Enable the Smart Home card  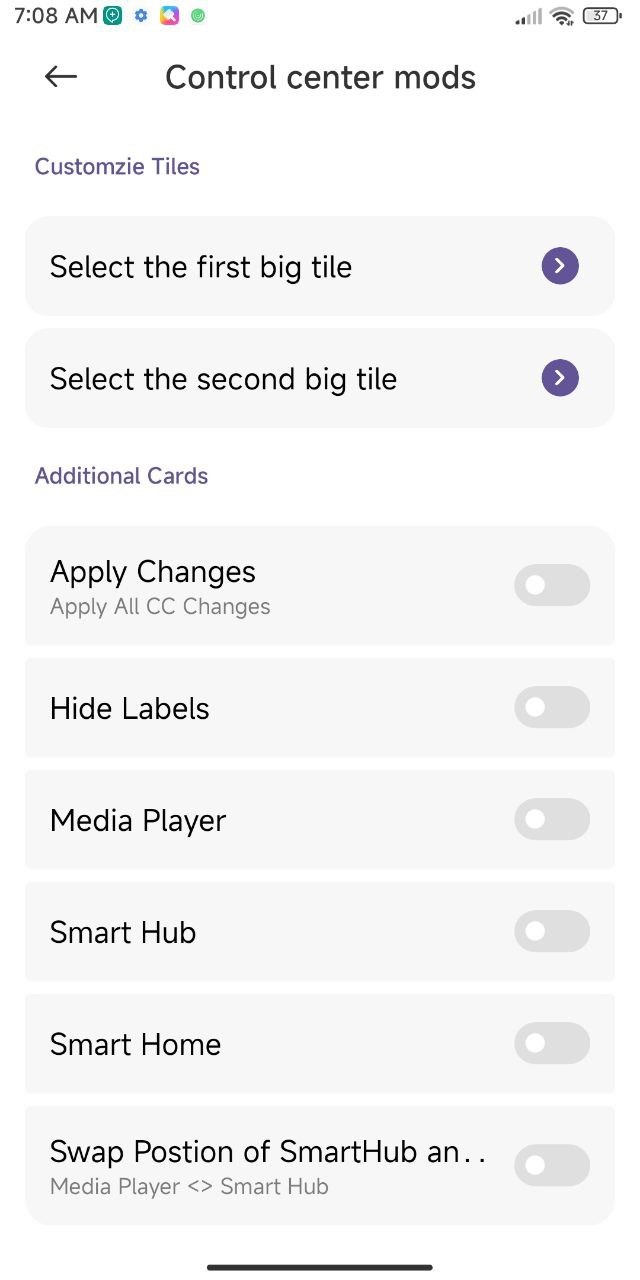(551, 1044)
